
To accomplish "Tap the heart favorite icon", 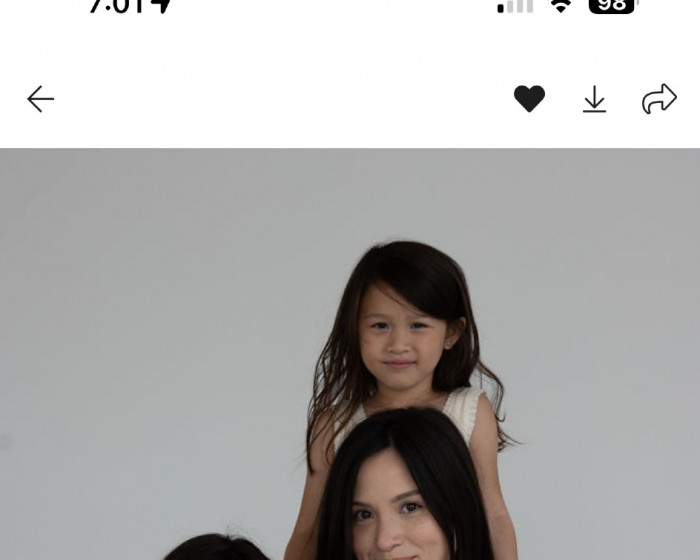I will coord(529,99).
